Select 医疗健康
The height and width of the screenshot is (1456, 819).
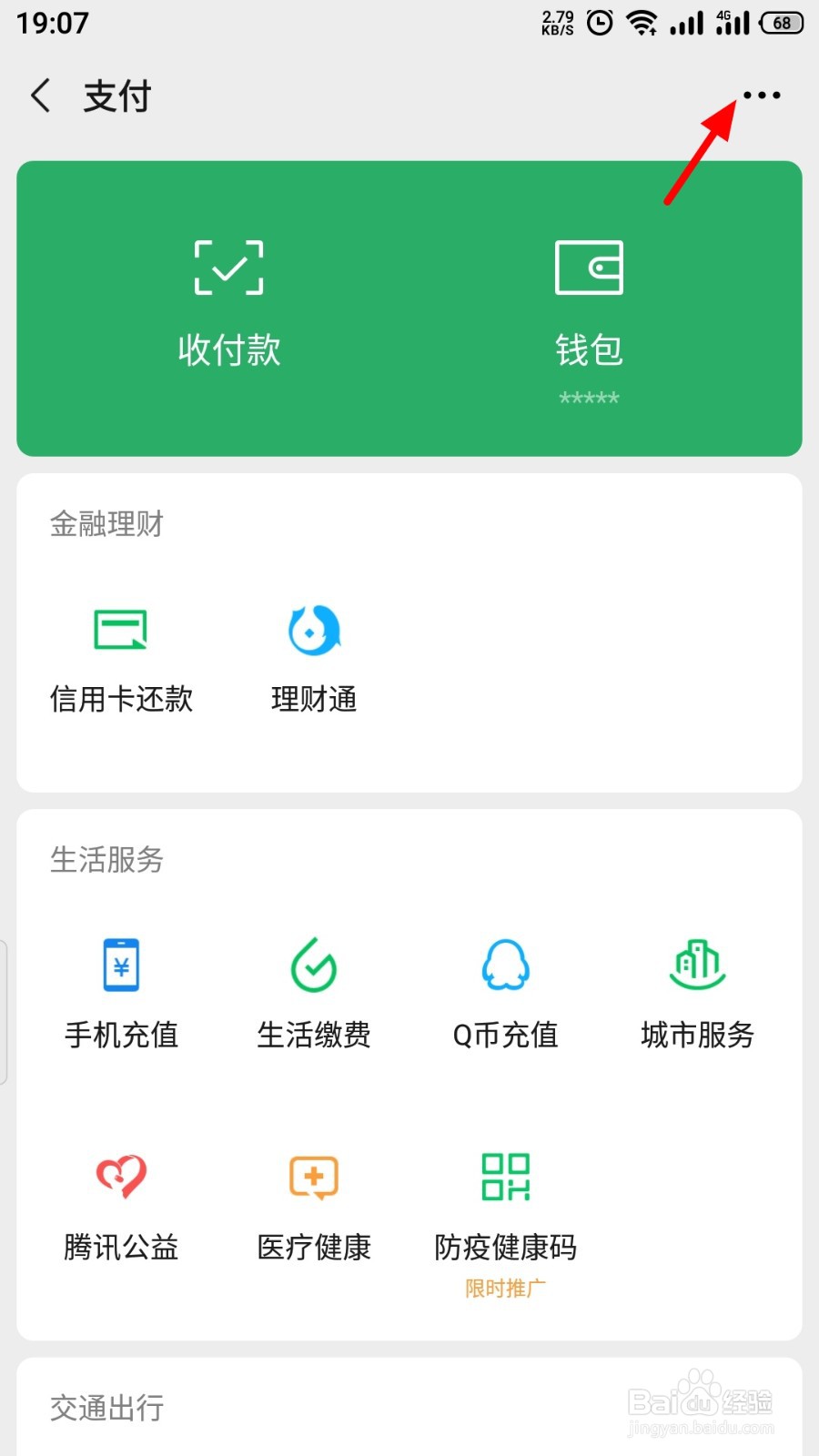pos(314,1208)
